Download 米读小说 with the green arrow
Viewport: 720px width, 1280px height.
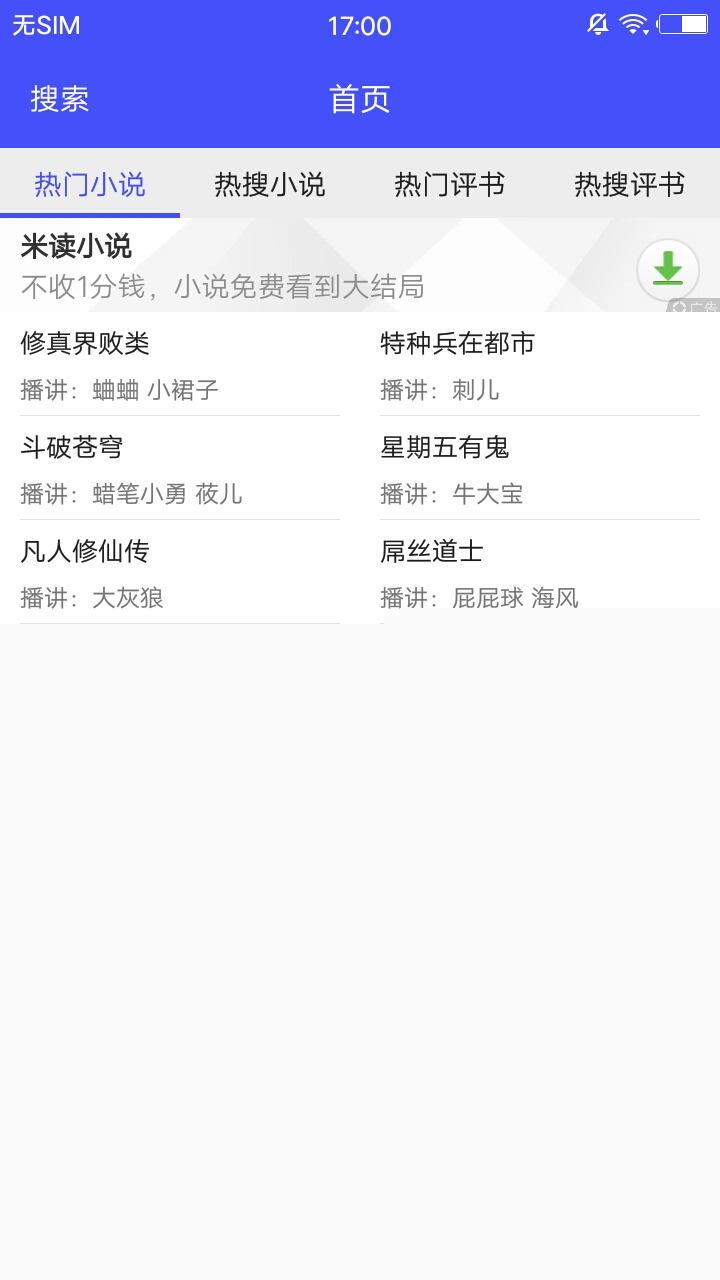pyautogui.click(x=667, y=269)
